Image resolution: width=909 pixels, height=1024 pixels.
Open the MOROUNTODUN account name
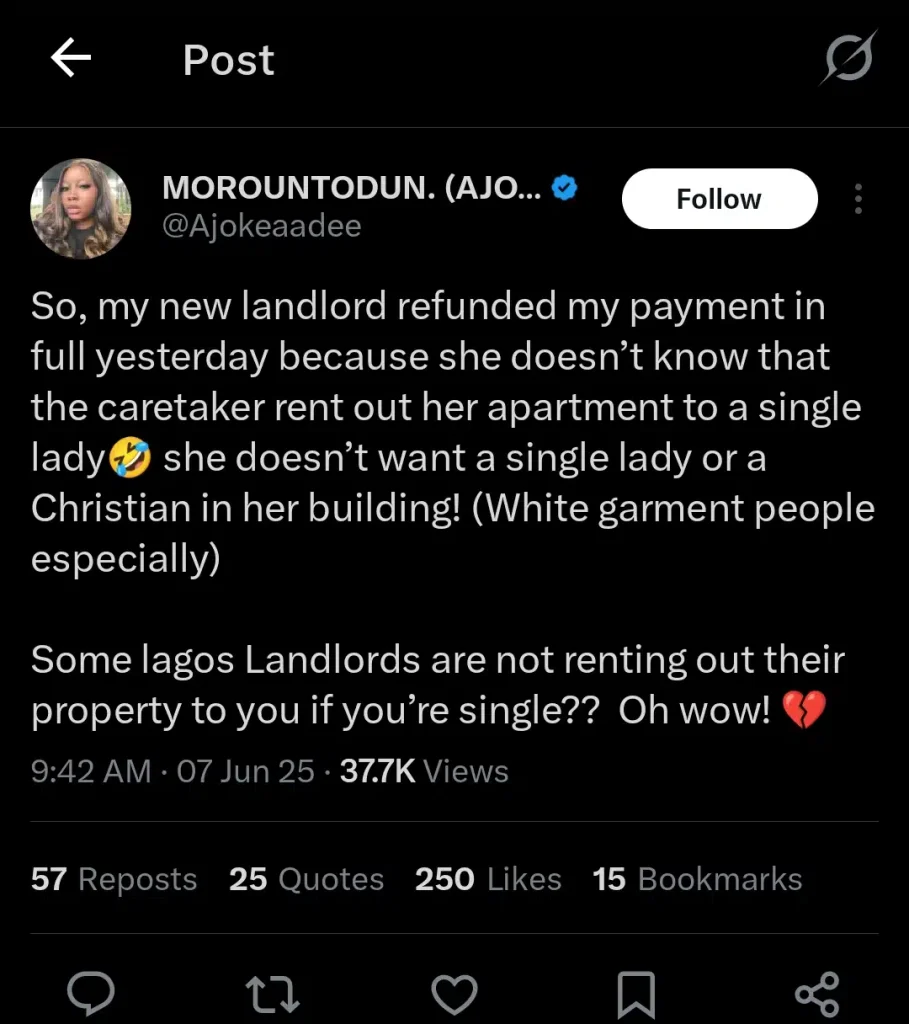click(x=352, y=187)
